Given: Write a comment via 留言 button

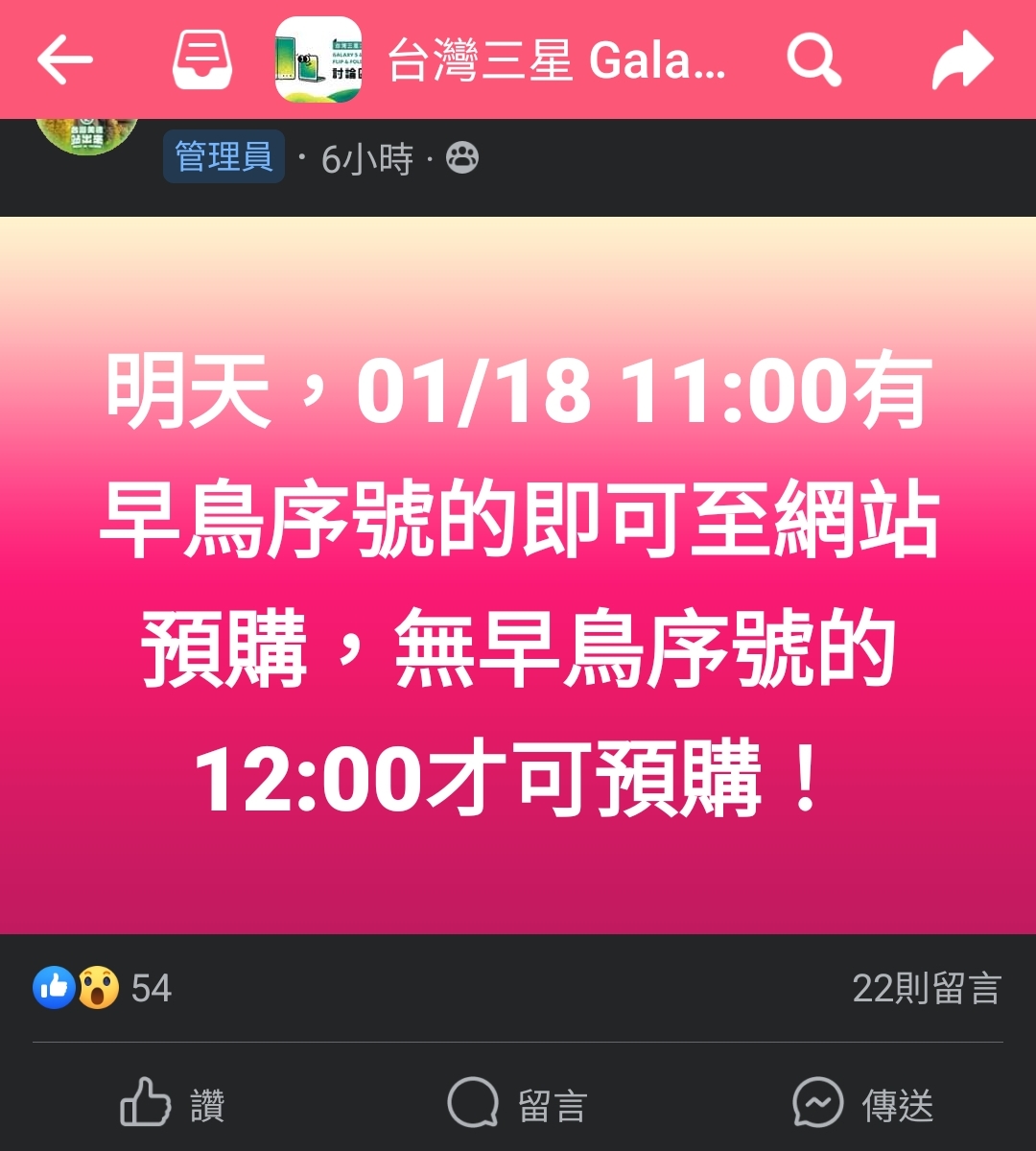Looking at the screenshot, I should 518,1104.
